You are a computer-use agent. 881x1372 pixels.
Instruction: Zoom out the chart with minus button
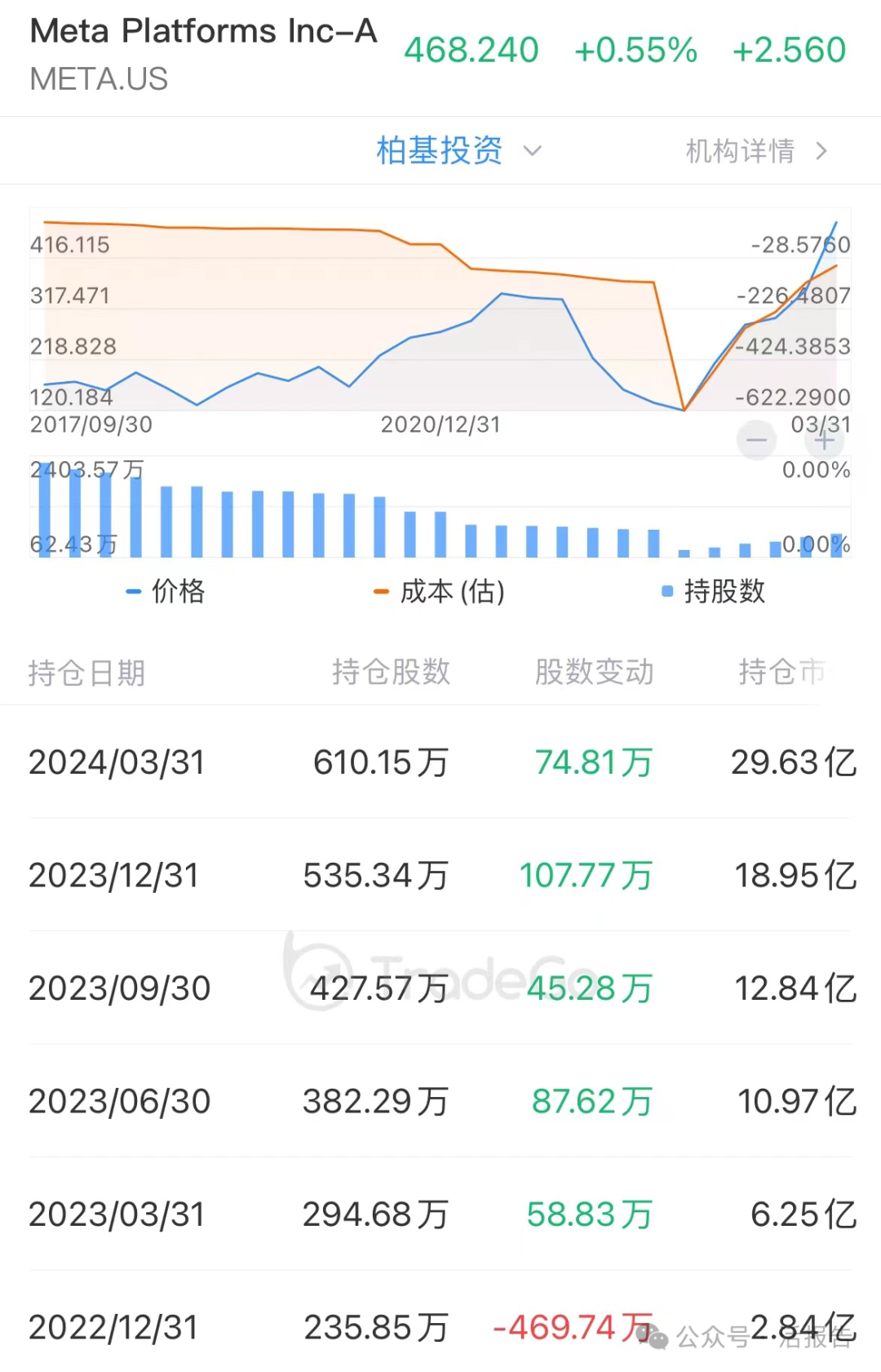756,441
